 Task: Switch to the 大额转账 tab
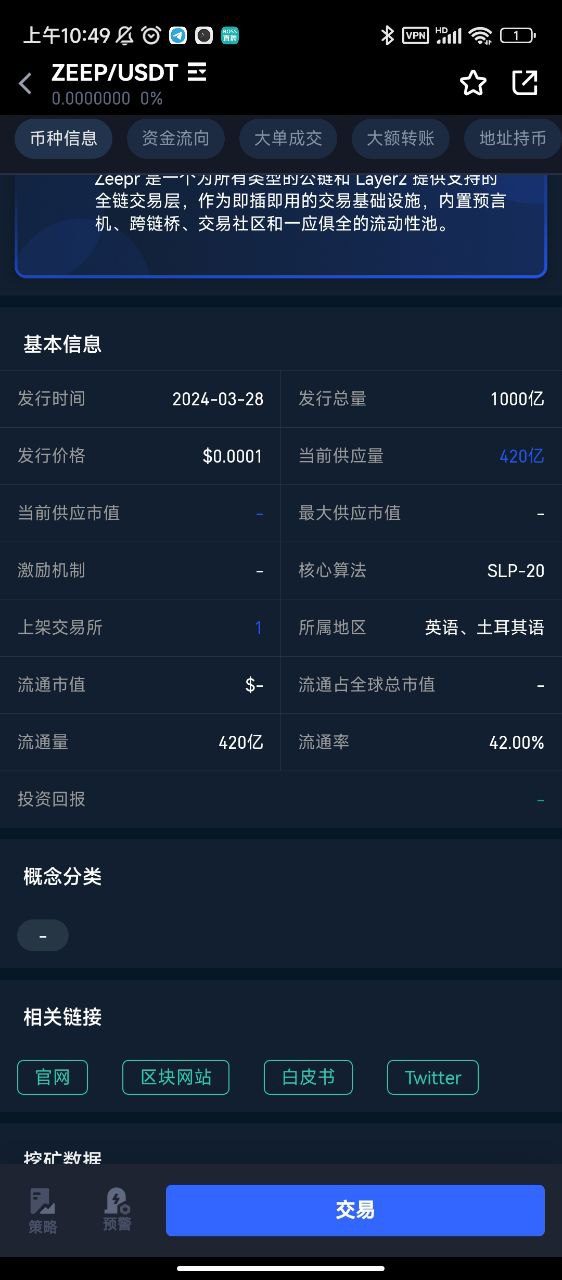[x=401, y=138]
